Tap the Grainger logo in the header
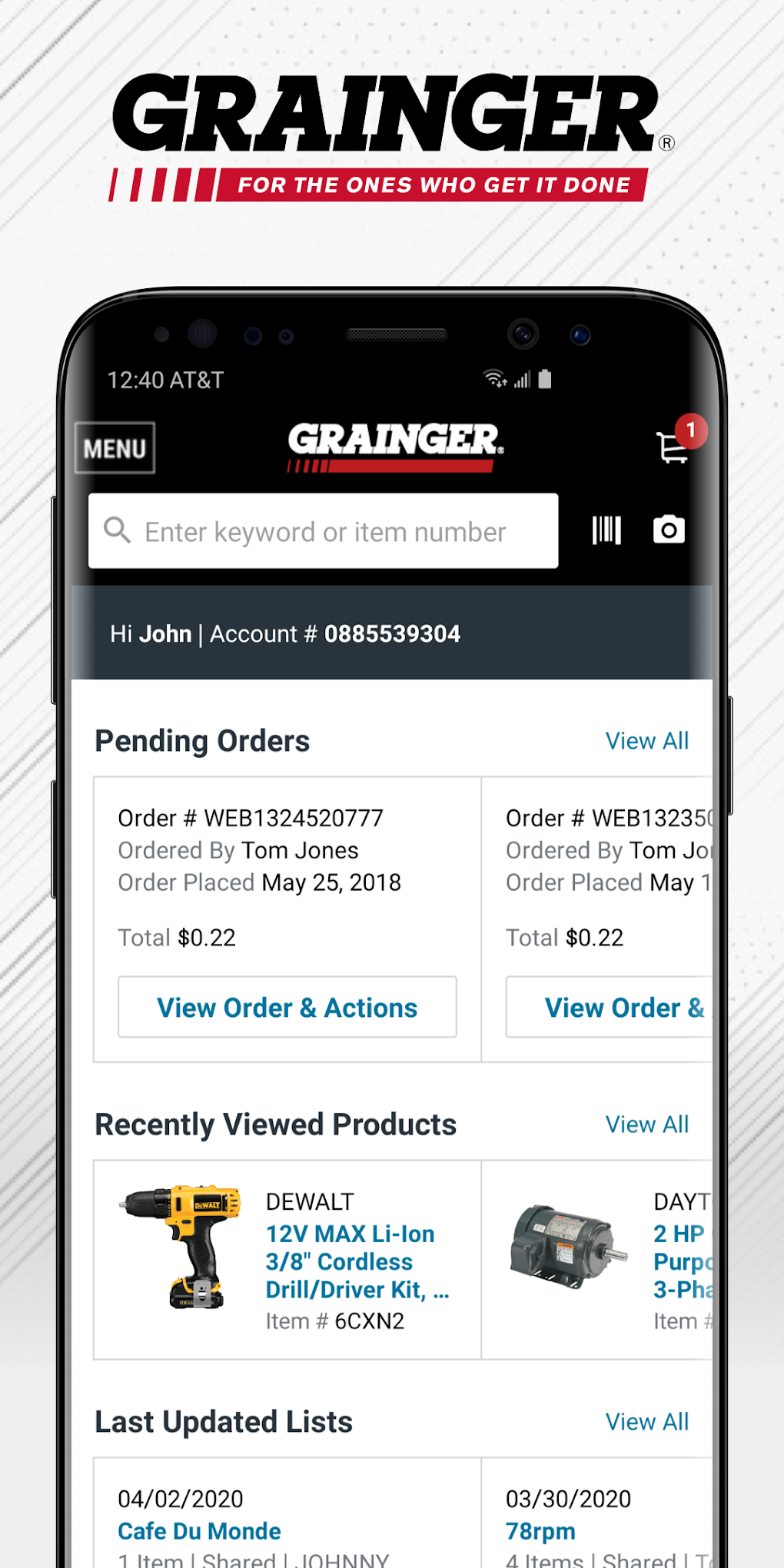The height and width of the screenshot is (1568, 784). (x=396, y=444)
